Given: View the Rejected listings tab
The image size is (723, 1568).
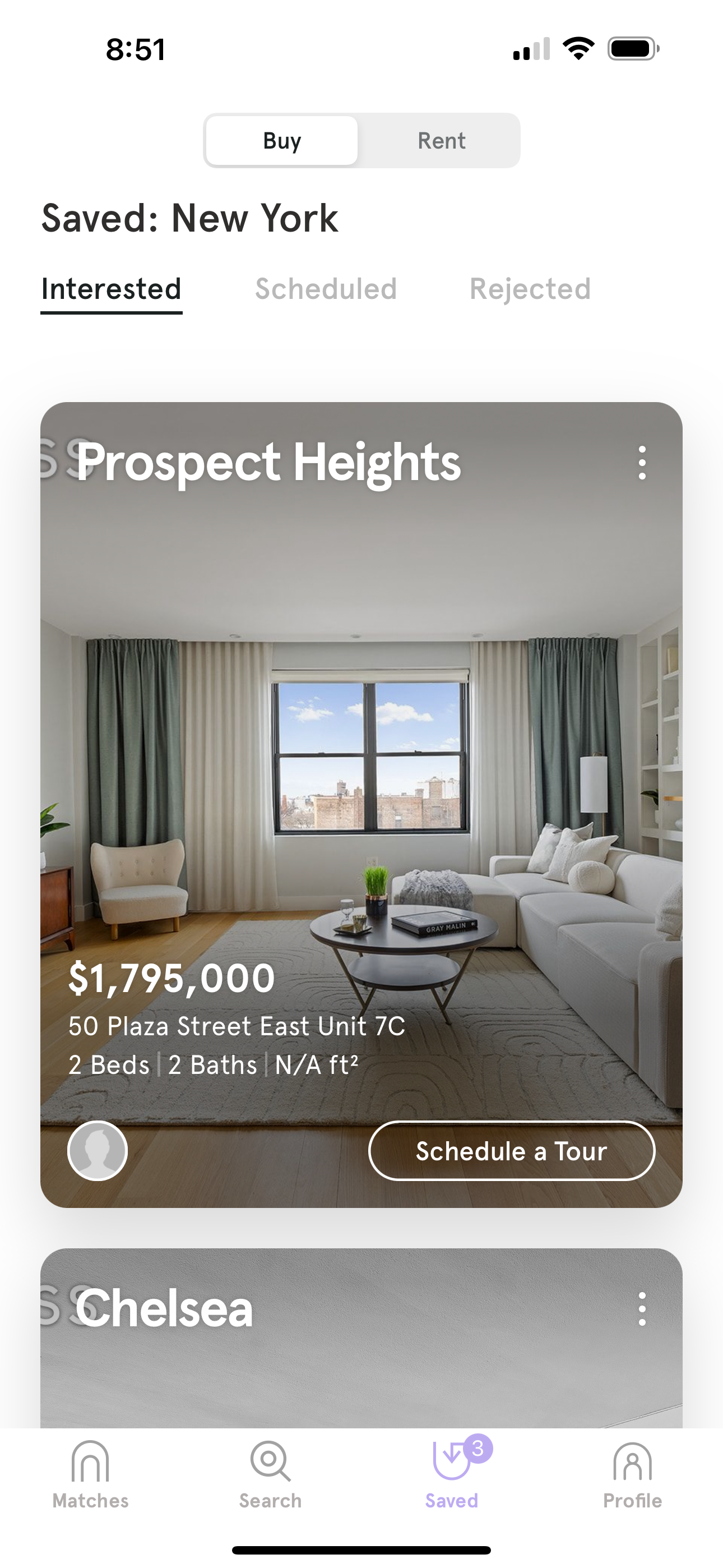Looking at the screenshot, I should point(530,288).
